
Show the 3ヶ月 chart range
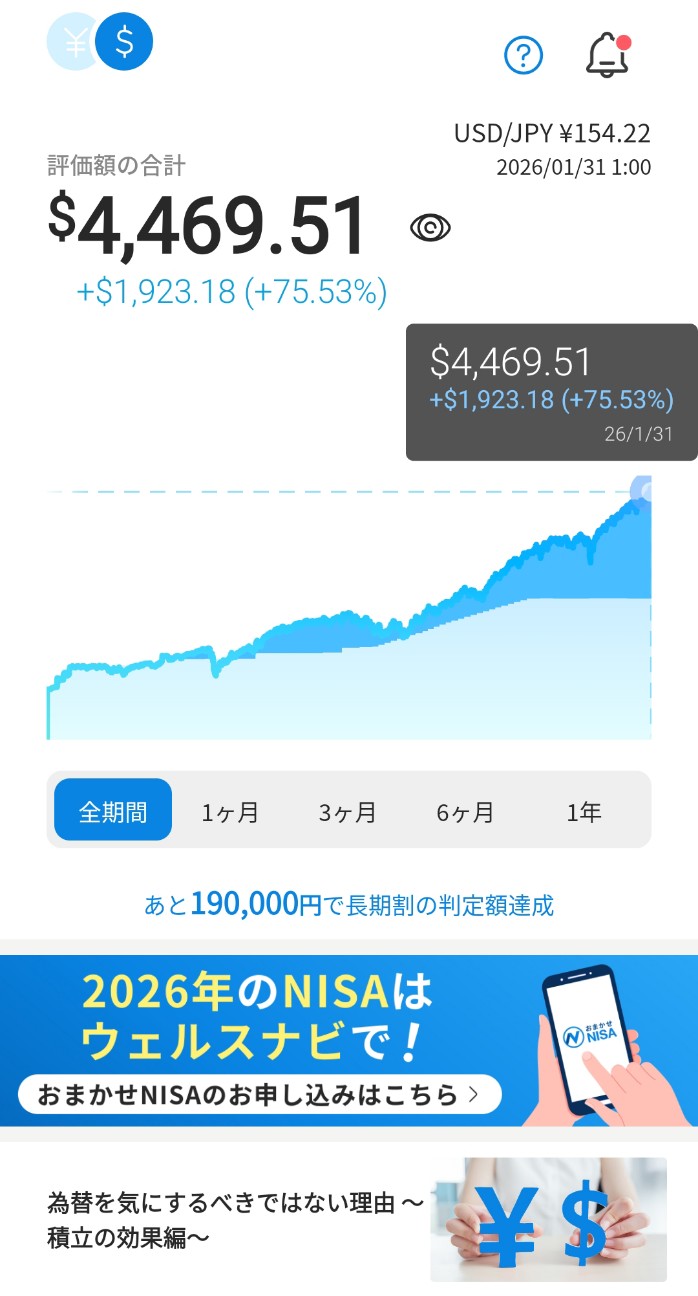pyautogui.click(x=348, y=811)
